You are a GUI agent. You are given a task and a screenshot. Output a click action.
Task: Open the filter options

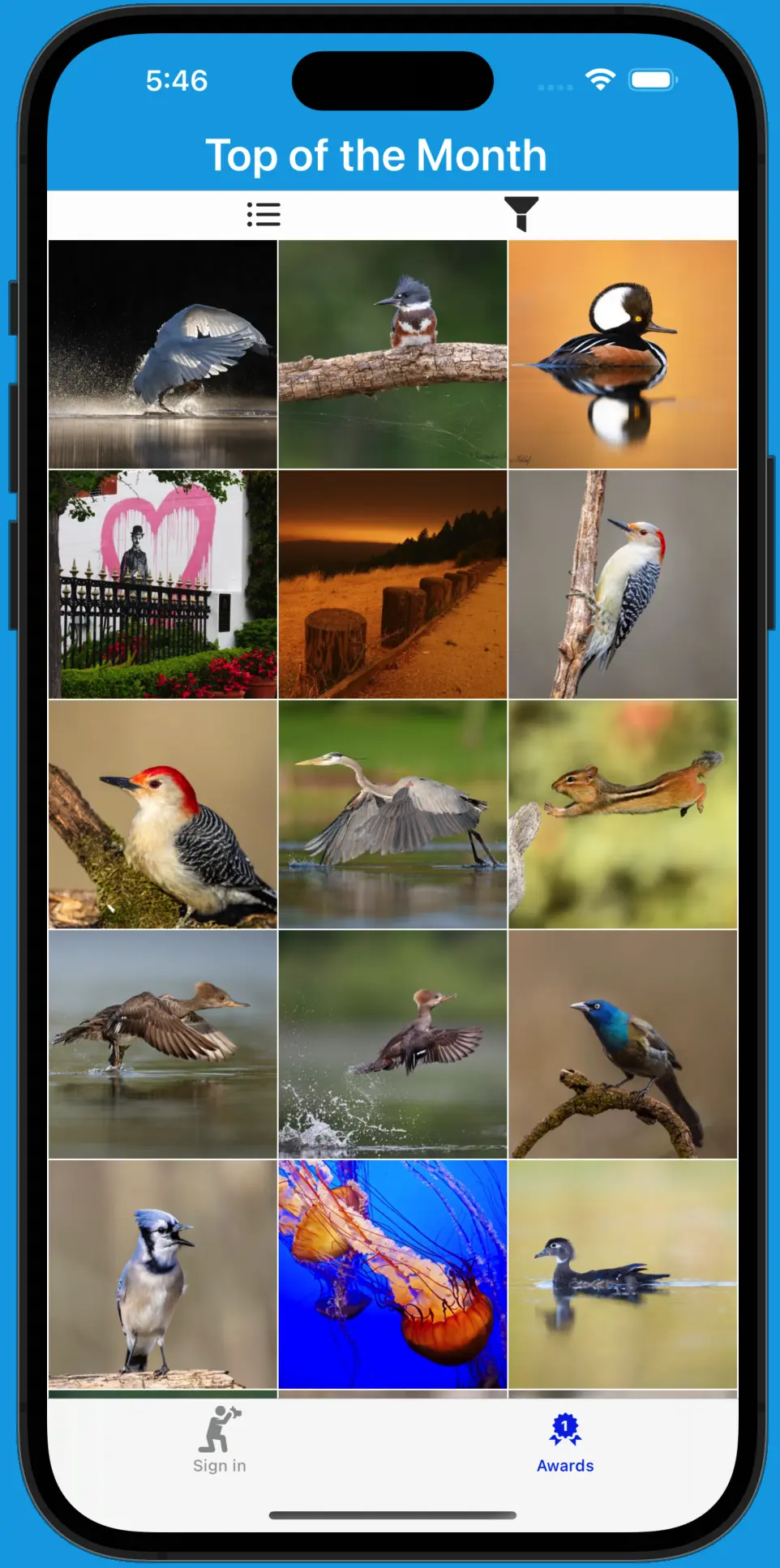(521, 214)
